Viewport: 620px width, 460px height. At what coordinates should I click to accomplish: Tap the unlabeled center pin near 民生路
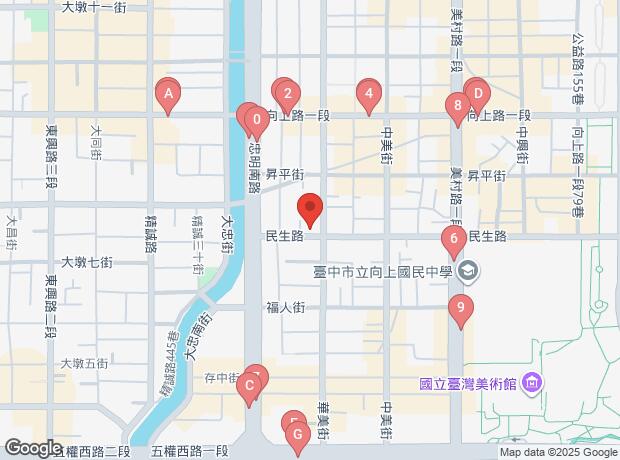tap(310, 210)
